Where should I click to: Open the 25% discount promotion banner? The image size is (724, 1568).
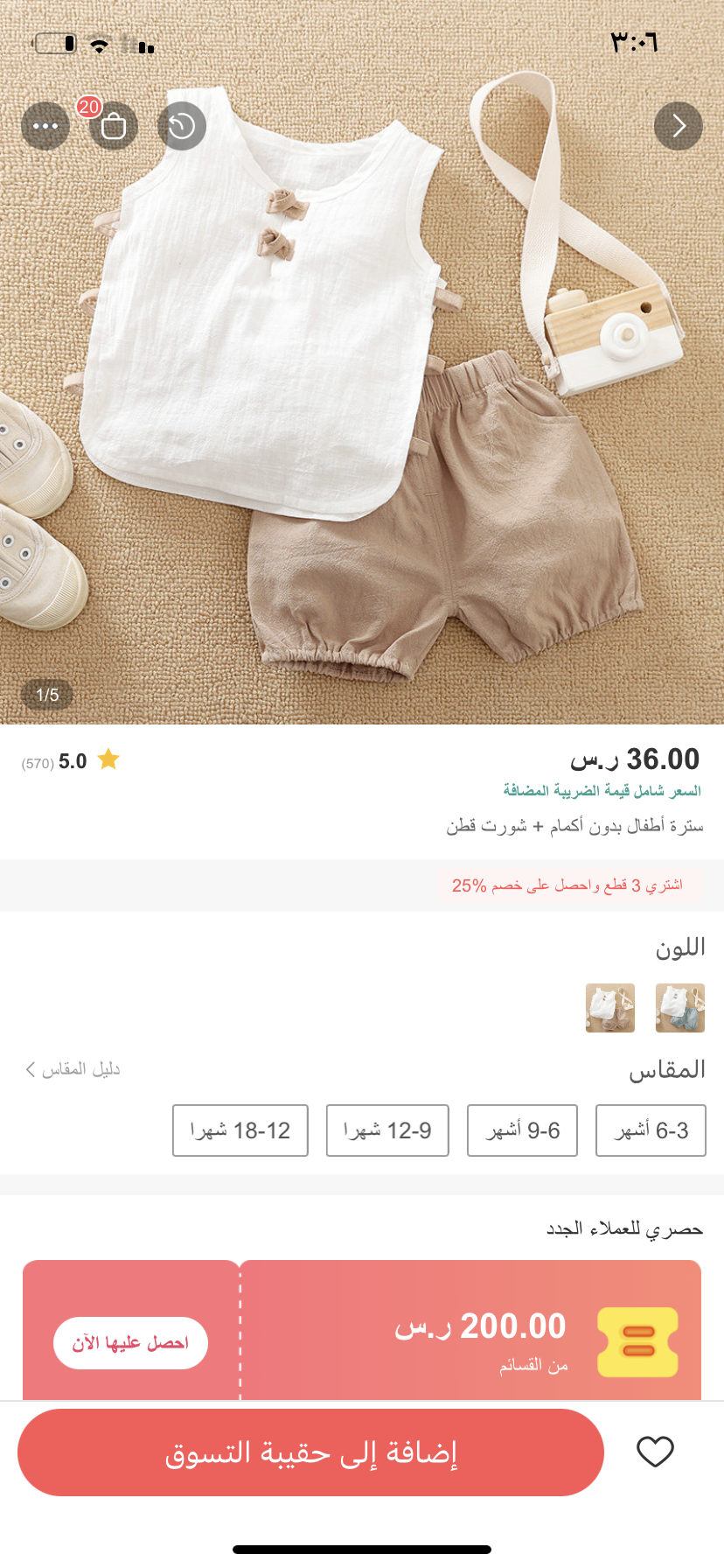point(568,885)
